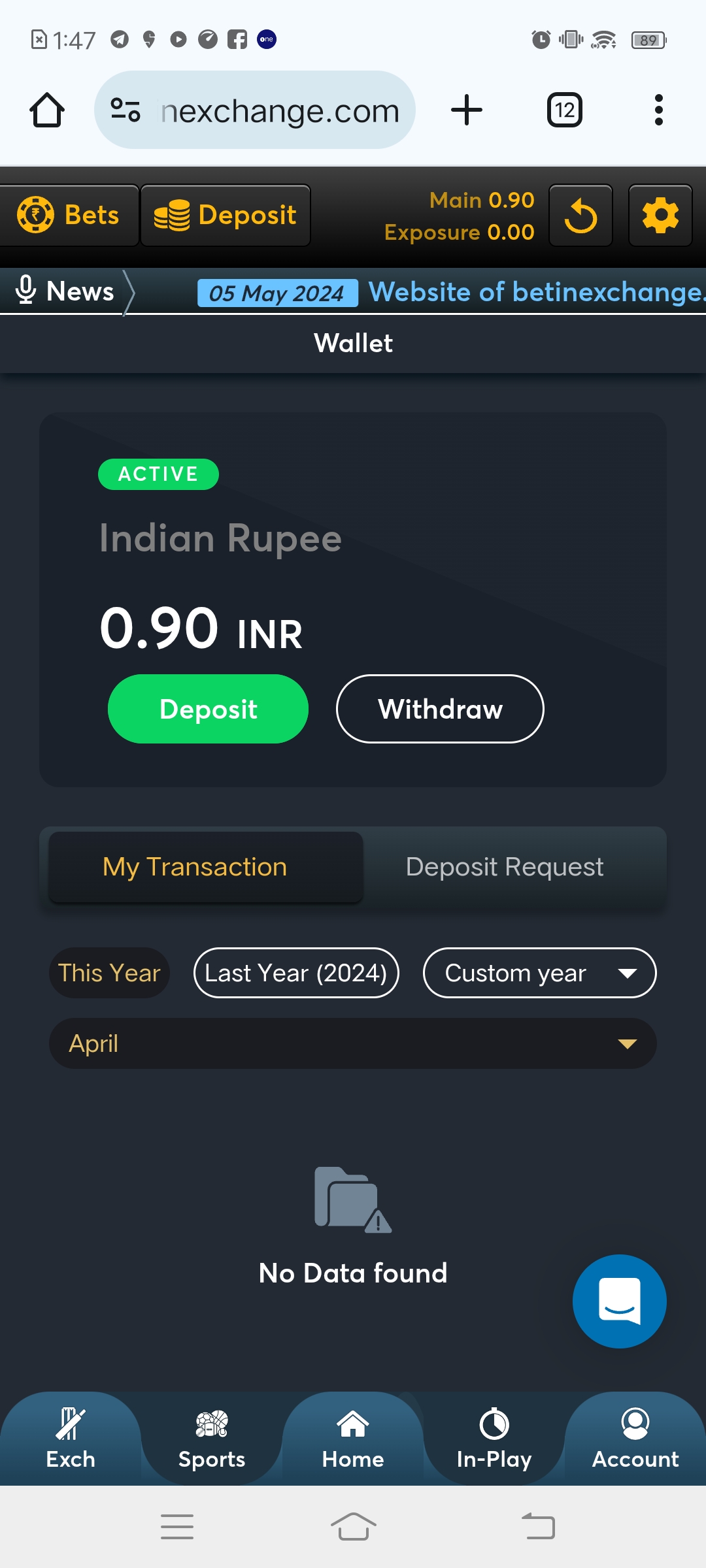Withdraw funds from Indian Rupee wallet

pos(440,709)
